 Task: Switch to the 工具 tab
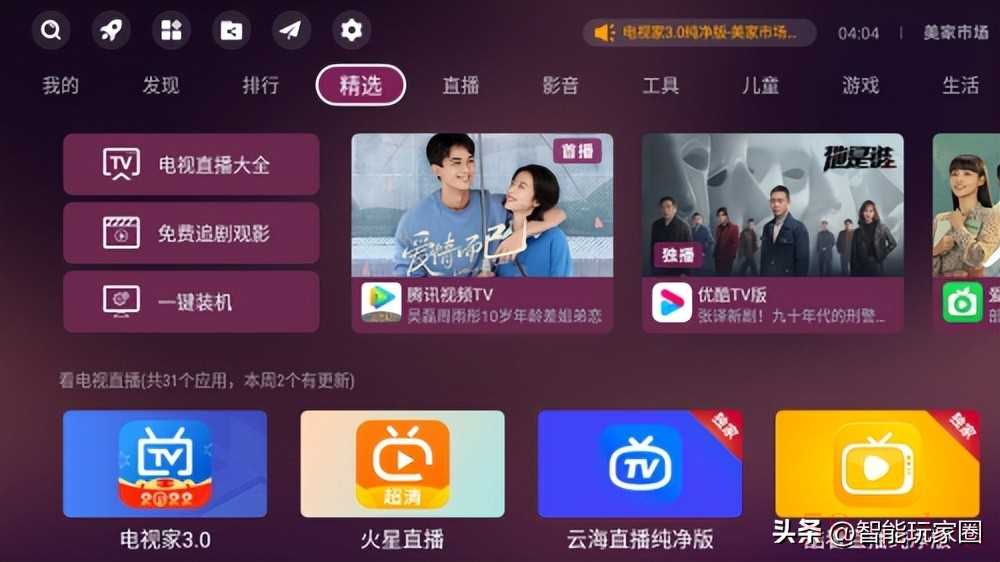[661, 85]
